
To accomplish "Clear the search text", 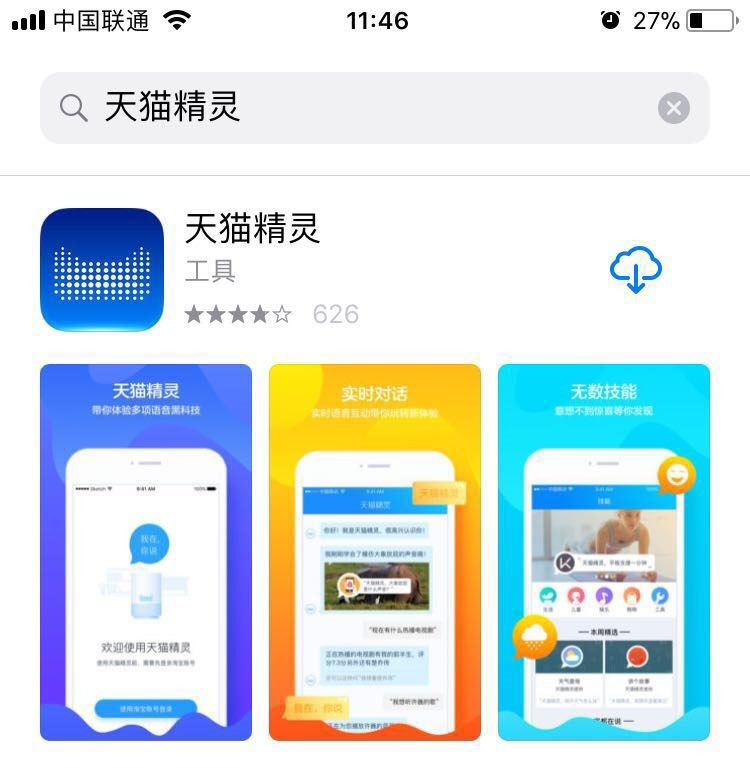I will [x=674, y=108].
